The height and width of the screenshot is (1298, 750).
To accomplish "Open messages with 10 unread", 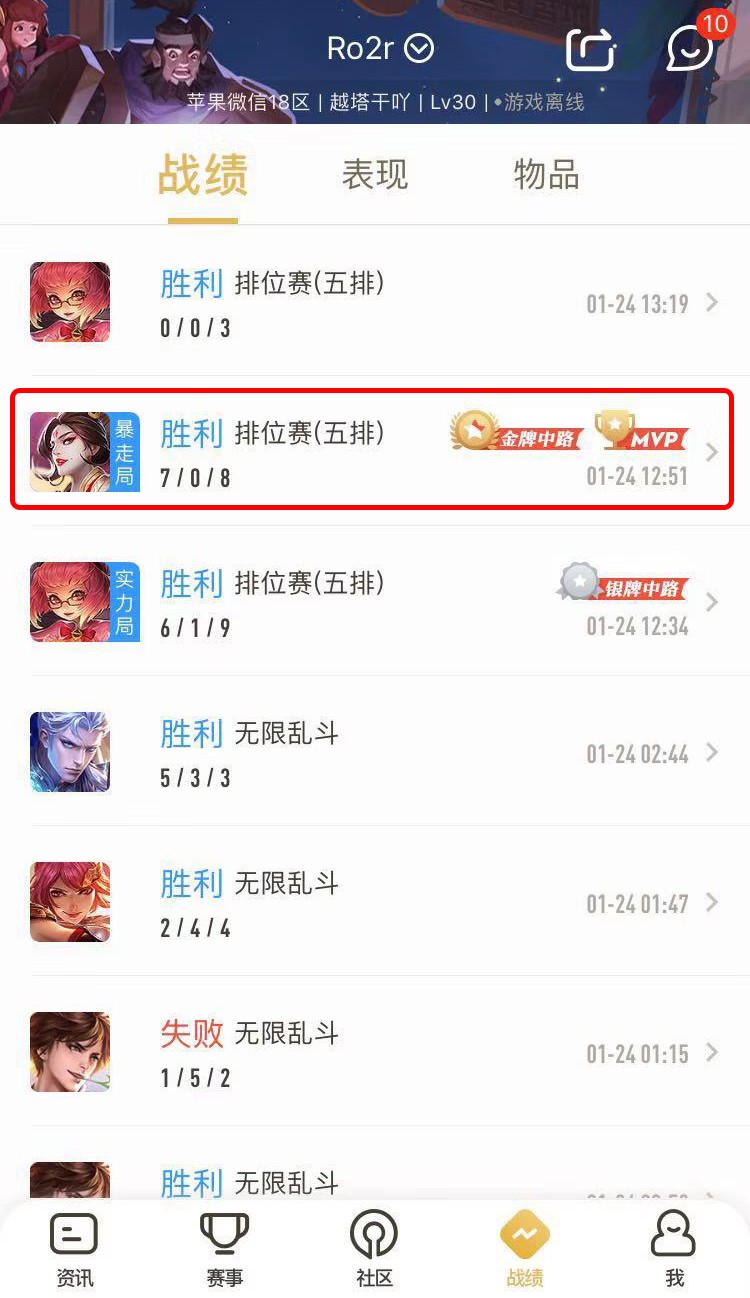I will [692, 48].
